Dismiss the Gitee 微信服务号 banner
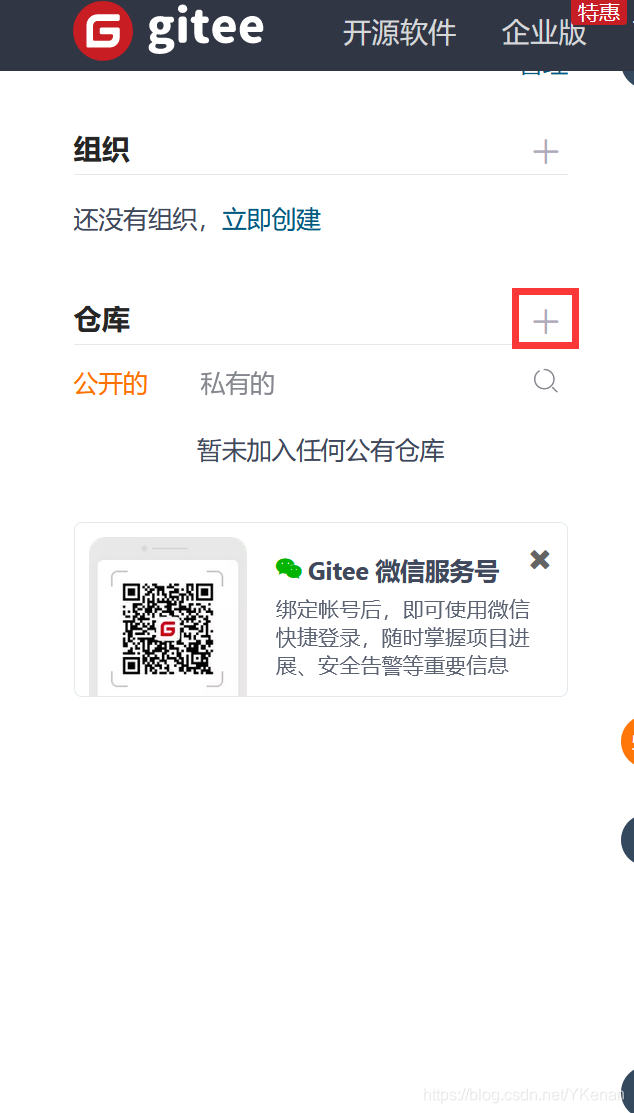634x1113 pixels. click(x=540, y=559)
